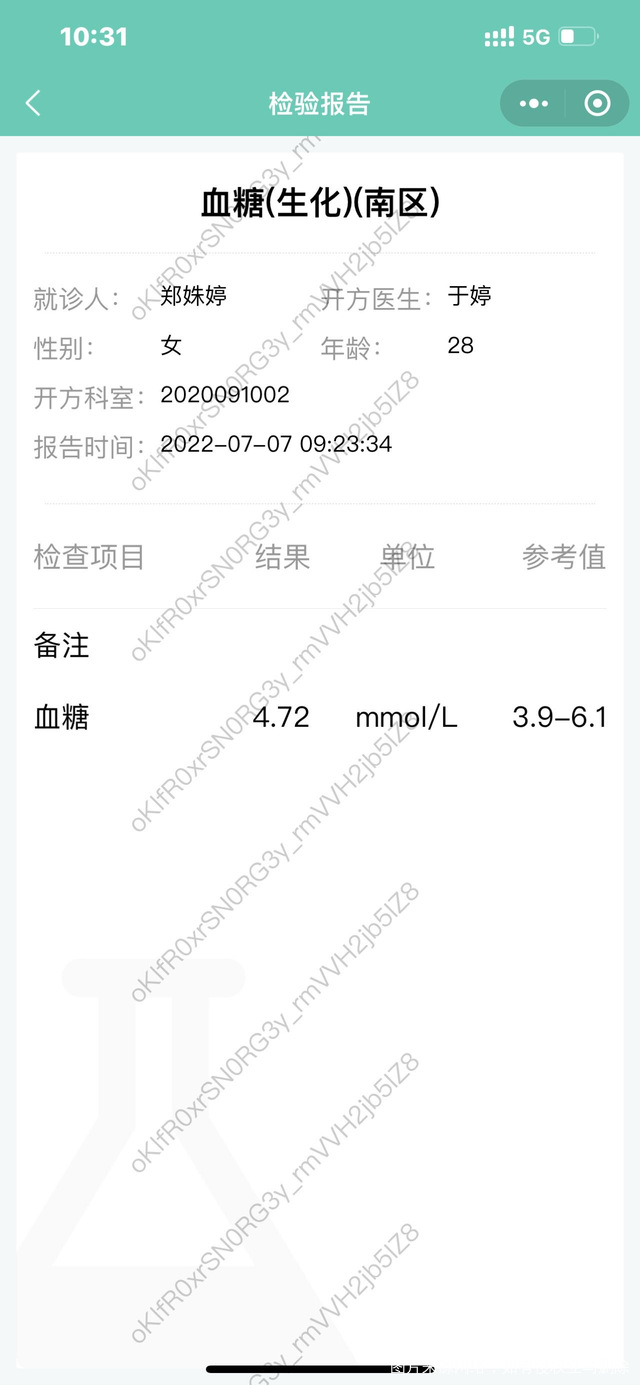Go back from the 检验报告 page
The width and height of the screenshot is (640, 1385).
coord(33,103)
